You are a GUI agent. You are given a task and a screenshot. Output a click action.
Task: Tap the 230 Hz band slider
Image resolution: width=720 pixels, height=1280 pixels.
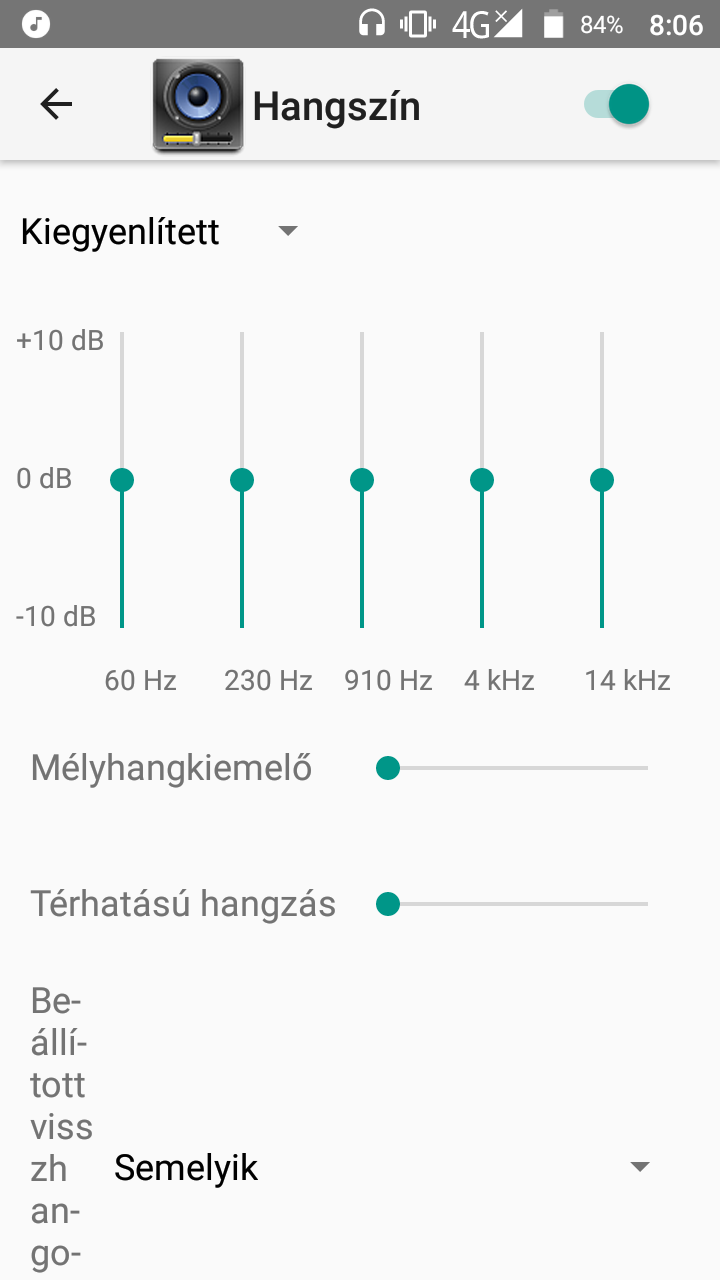click(x=242, y=480)
